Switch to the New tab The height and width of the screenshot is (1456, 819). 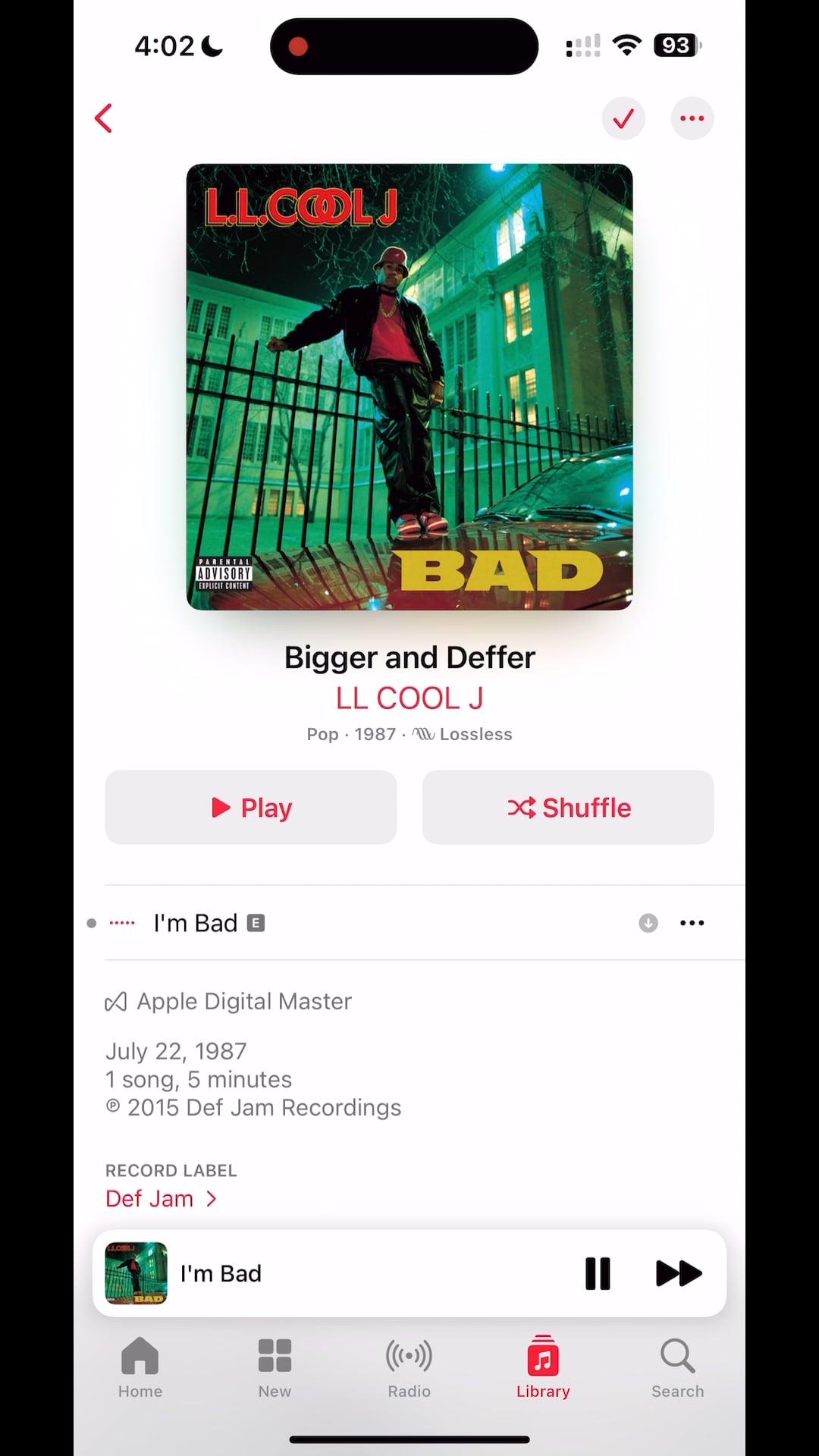(x=275, y=1367)
